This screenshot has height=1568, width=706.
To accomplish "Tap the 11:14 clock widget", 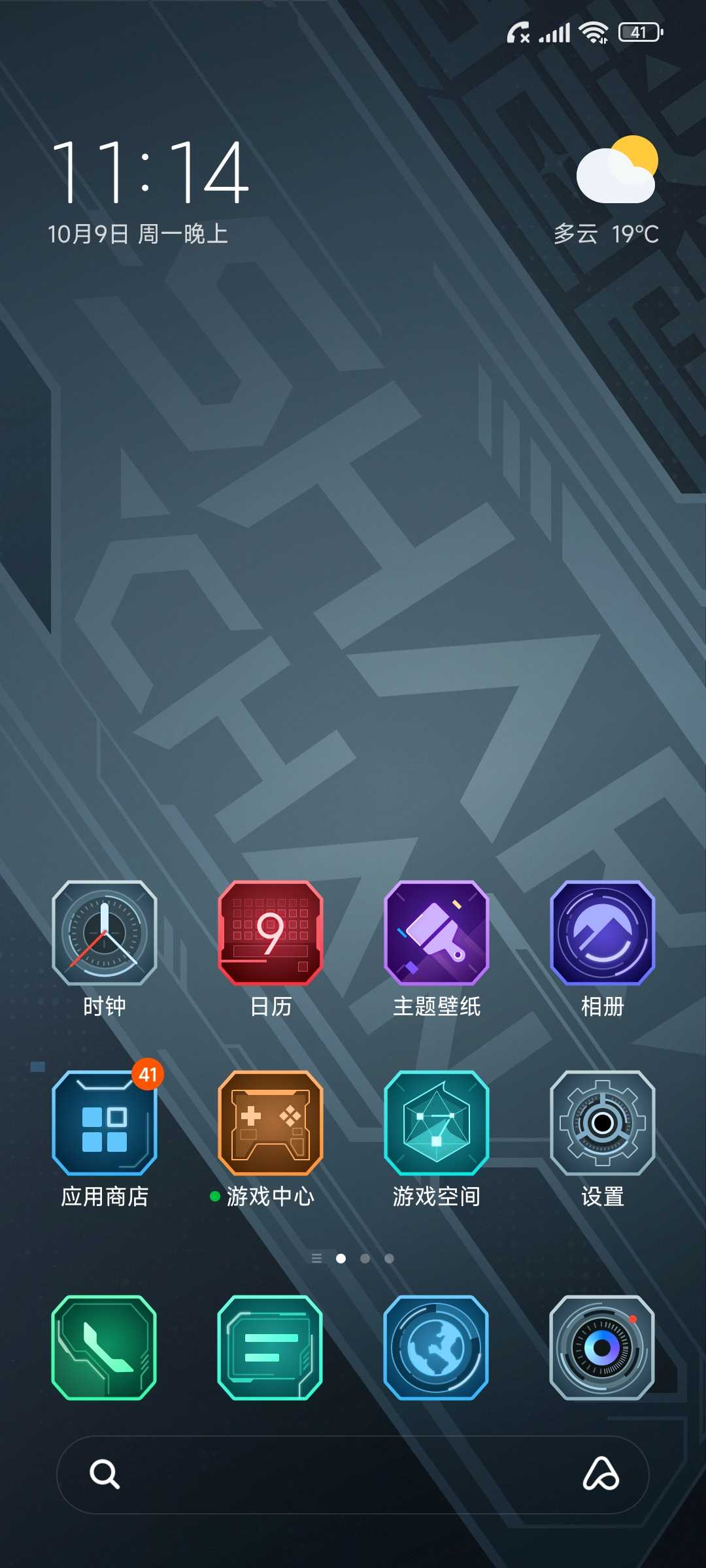I will pyautogui.click(x=150, y=173).
